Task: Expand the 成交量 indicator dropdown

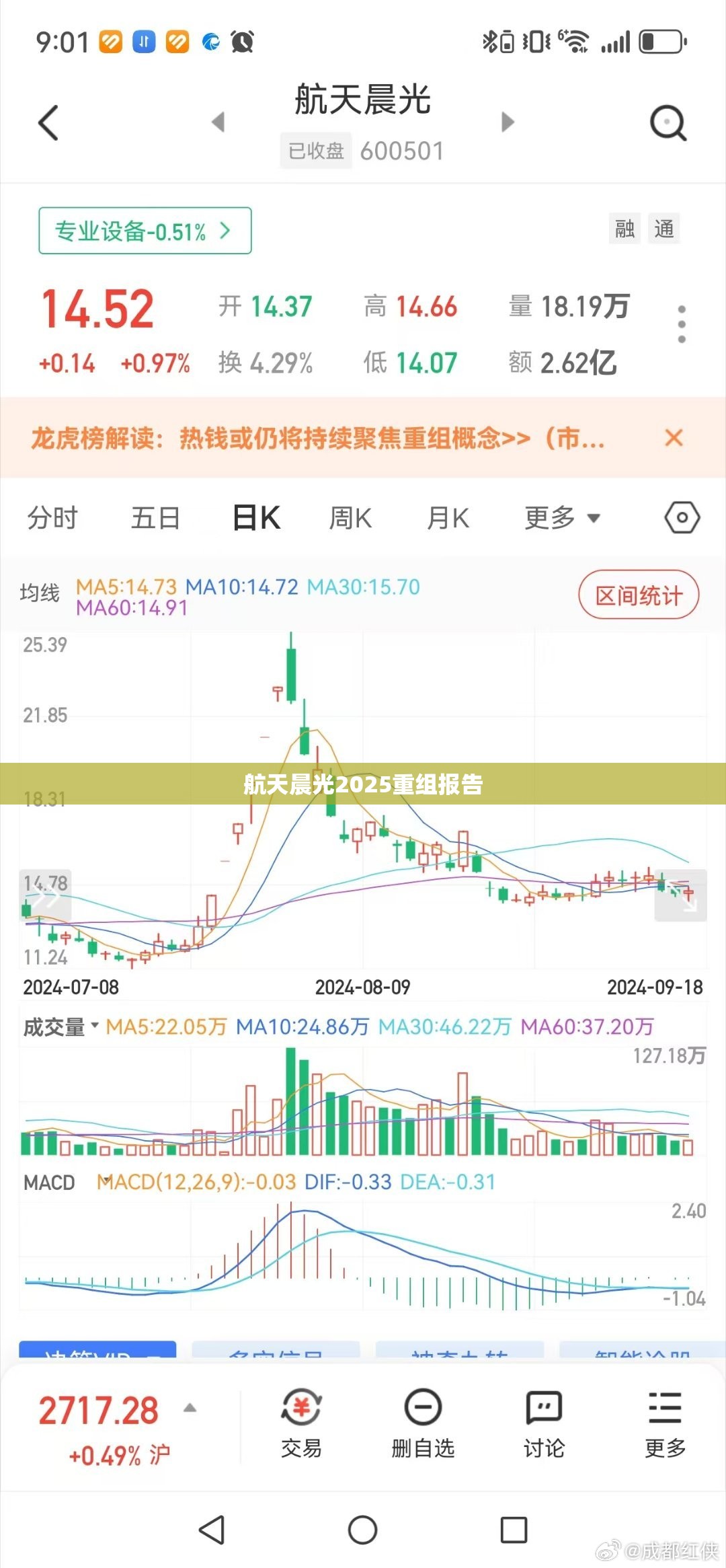Action: pyautogui.click(x=61, y=1027)
